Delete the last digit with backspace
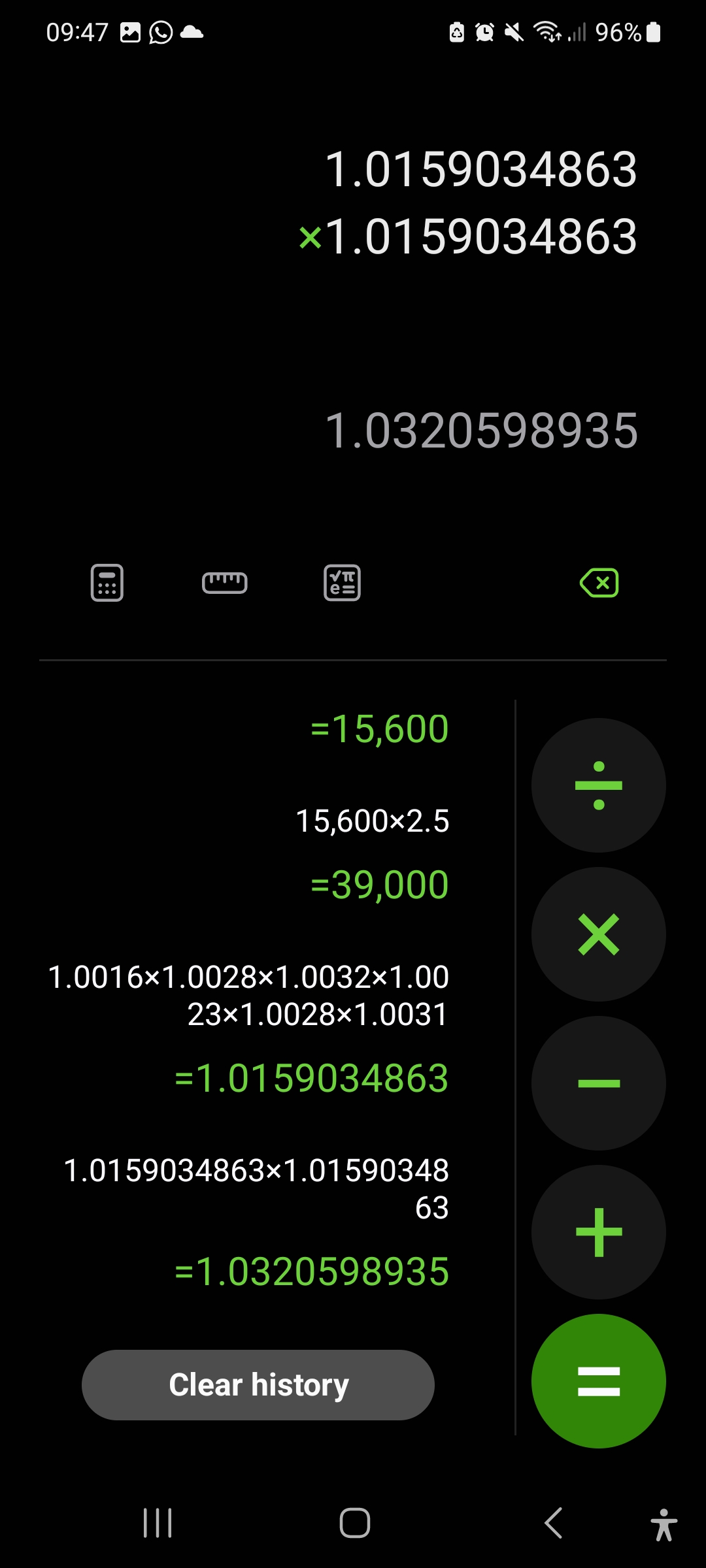 (599, 582)
